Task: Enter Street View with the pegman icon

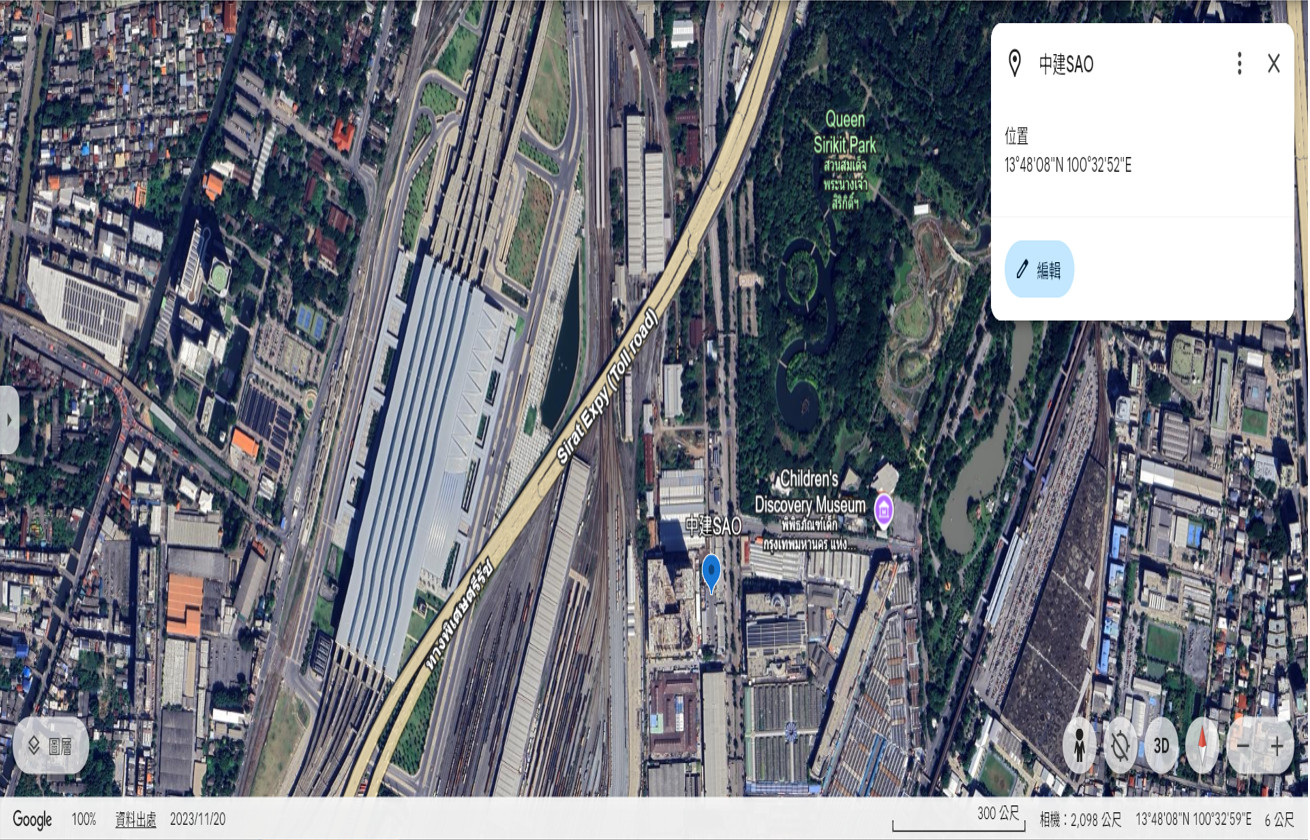Action: point(1079,746)
